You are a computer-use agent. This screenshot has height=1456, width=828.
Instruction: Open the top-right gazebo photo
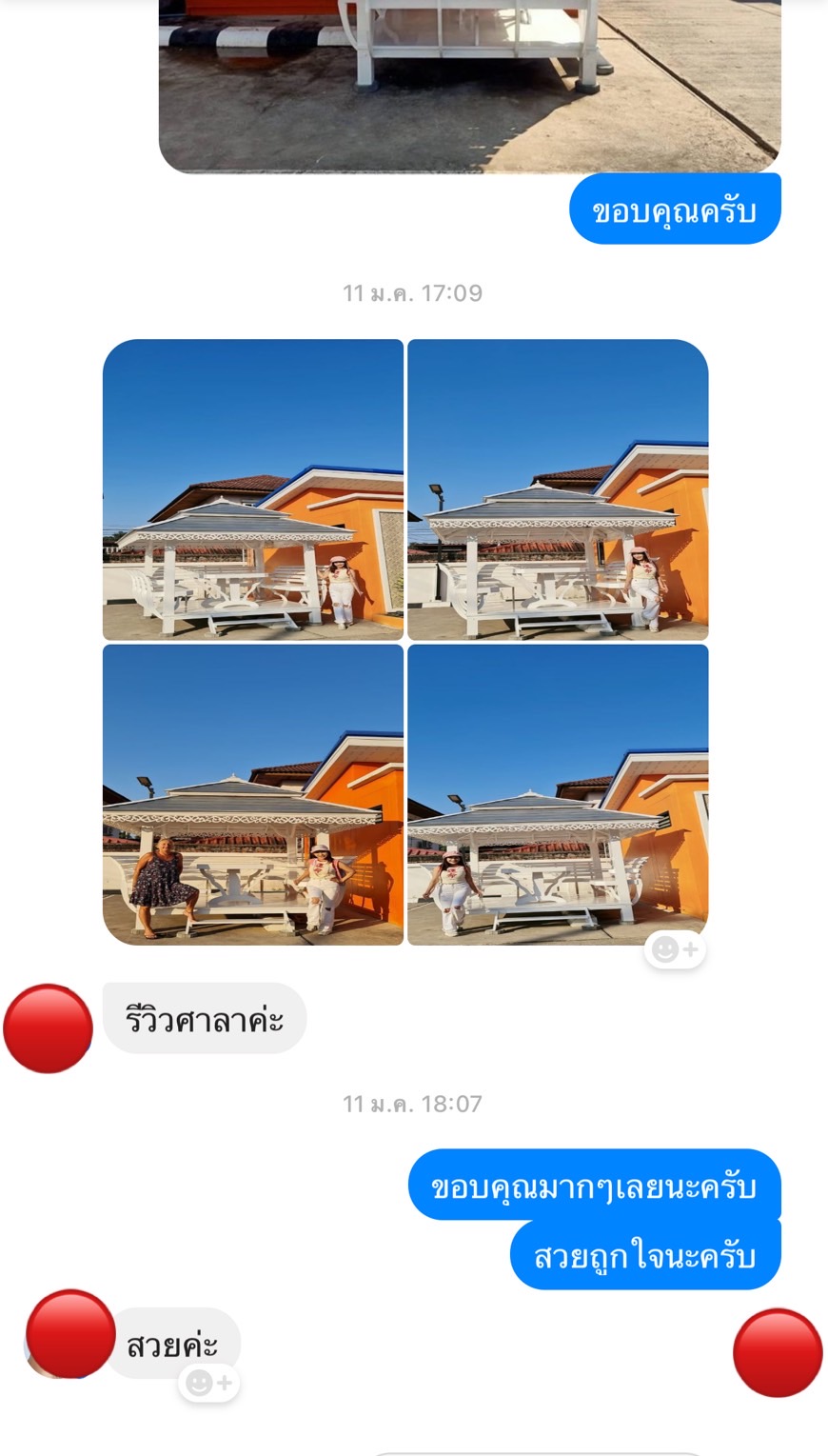(x=558, y=489)
